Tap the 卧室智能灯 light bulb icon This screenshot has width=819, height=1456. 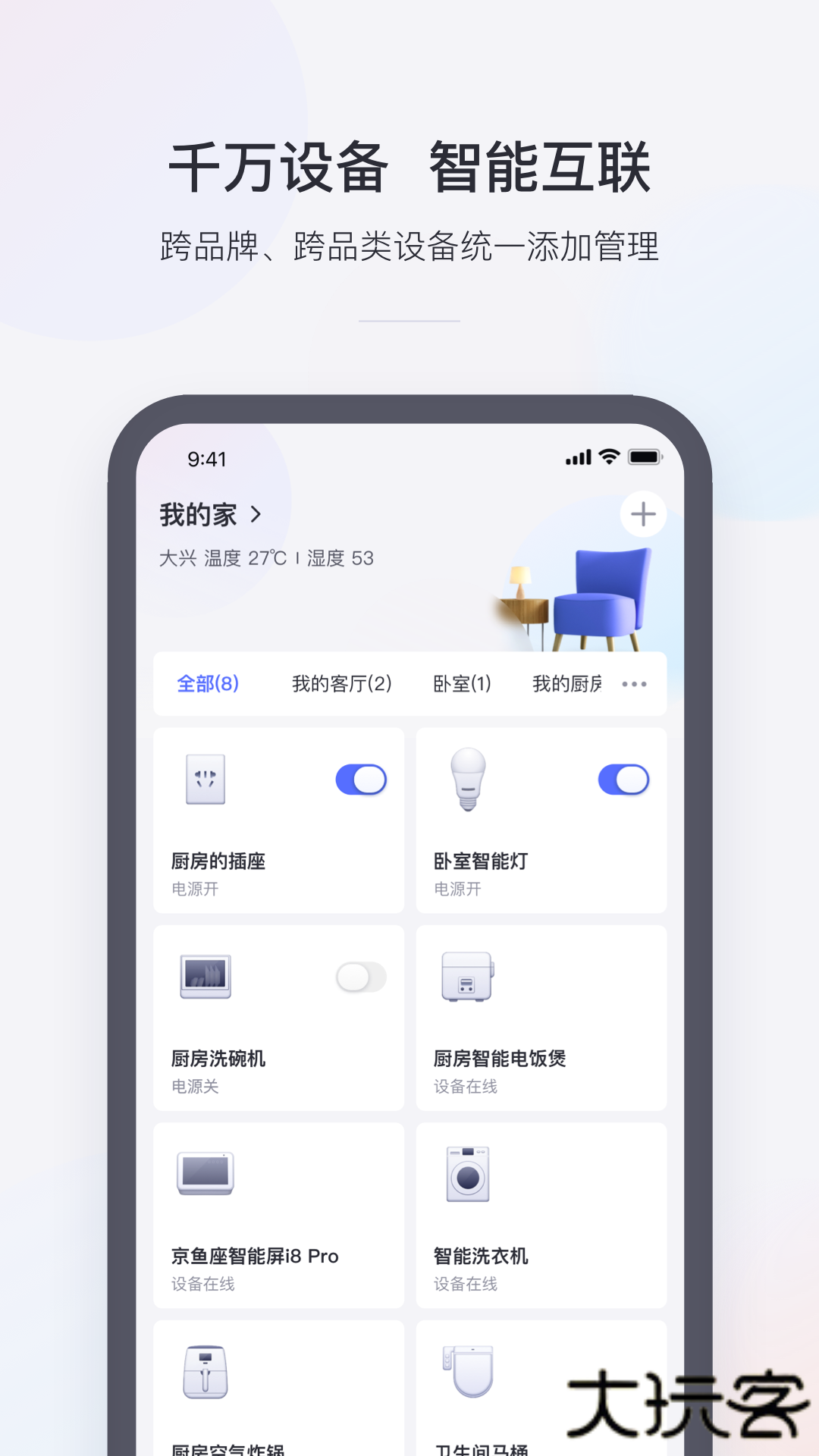click(x=468, y=780)
